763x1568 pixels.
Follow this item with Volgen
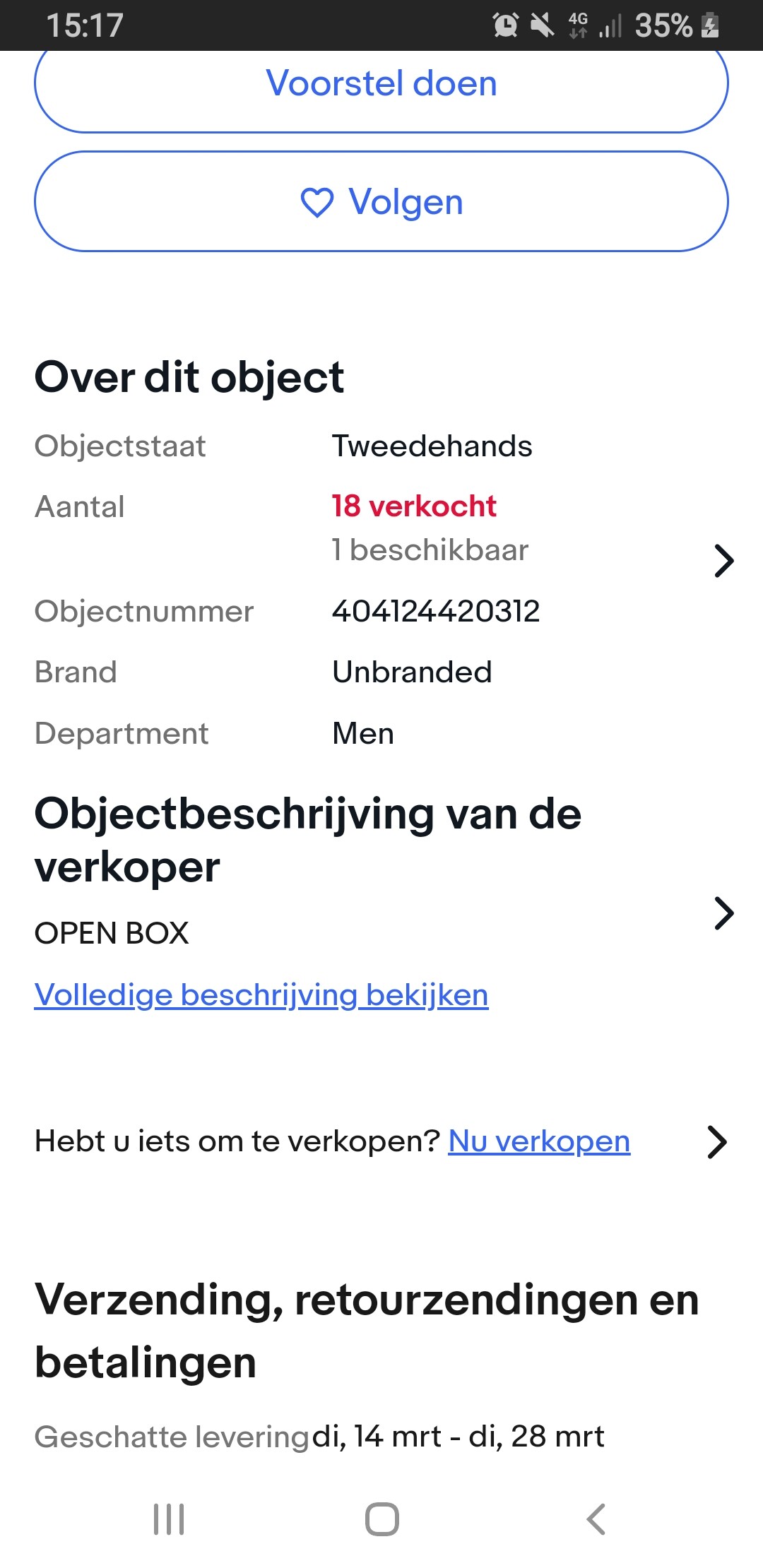(381, 201)
